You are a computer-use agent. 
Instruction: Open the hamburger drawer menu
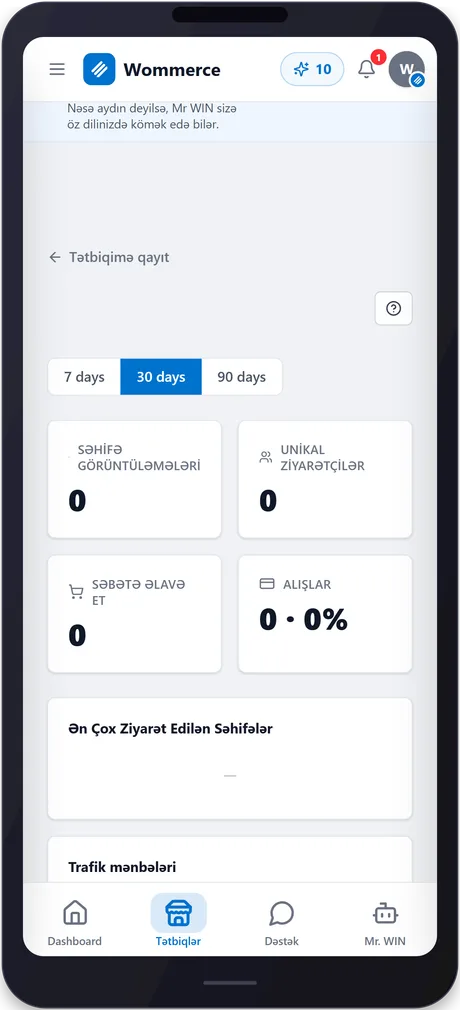pyautogui.click(x=57, y=70)
